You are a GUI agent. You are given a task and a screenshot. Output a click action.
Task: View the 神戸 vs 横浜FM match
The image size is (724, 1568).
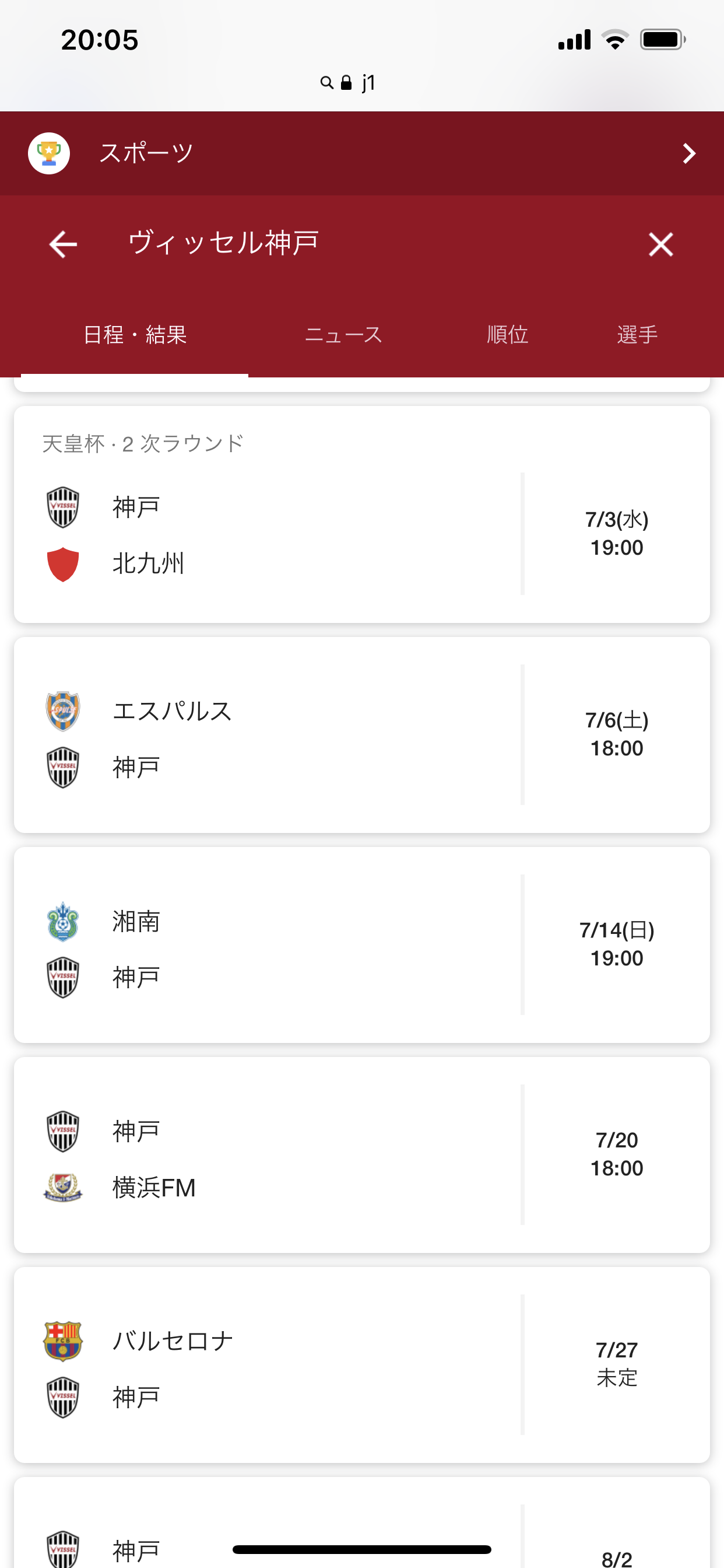click(361, 1154)
